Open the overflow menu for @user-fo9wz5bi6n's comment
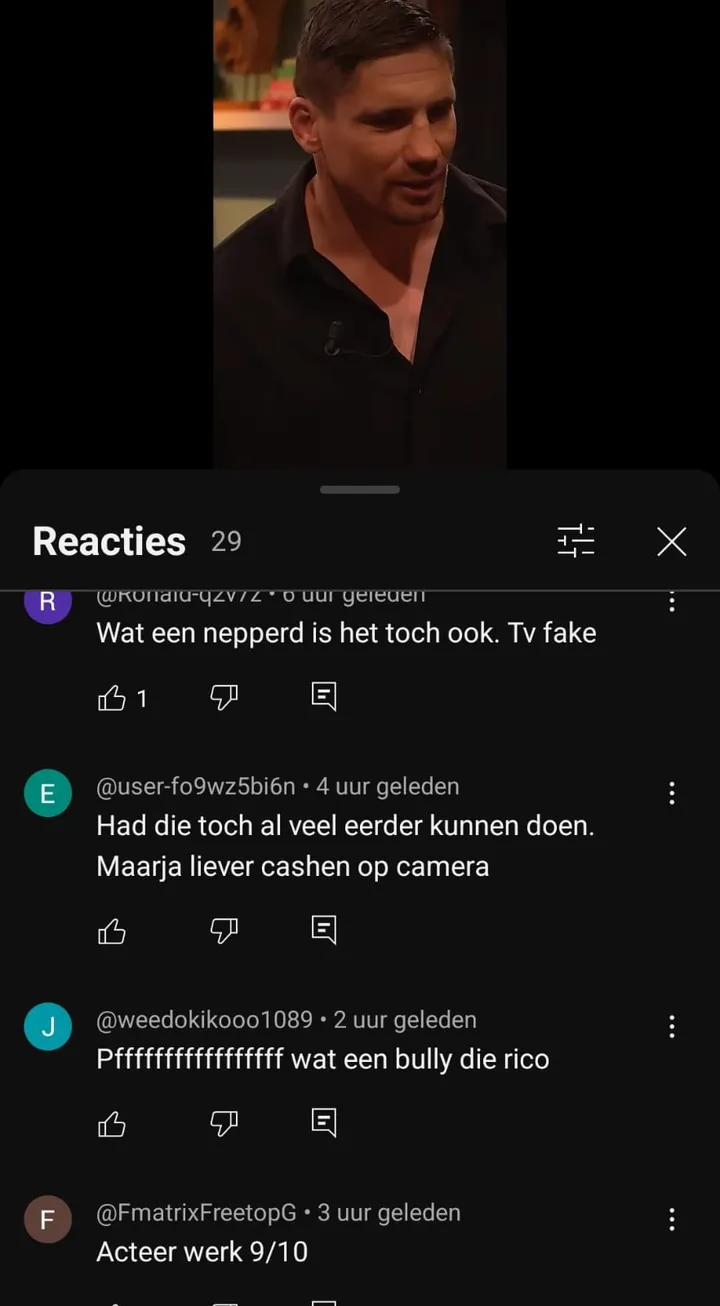This screenshot has width=720, height=1306. pos(672,794)
